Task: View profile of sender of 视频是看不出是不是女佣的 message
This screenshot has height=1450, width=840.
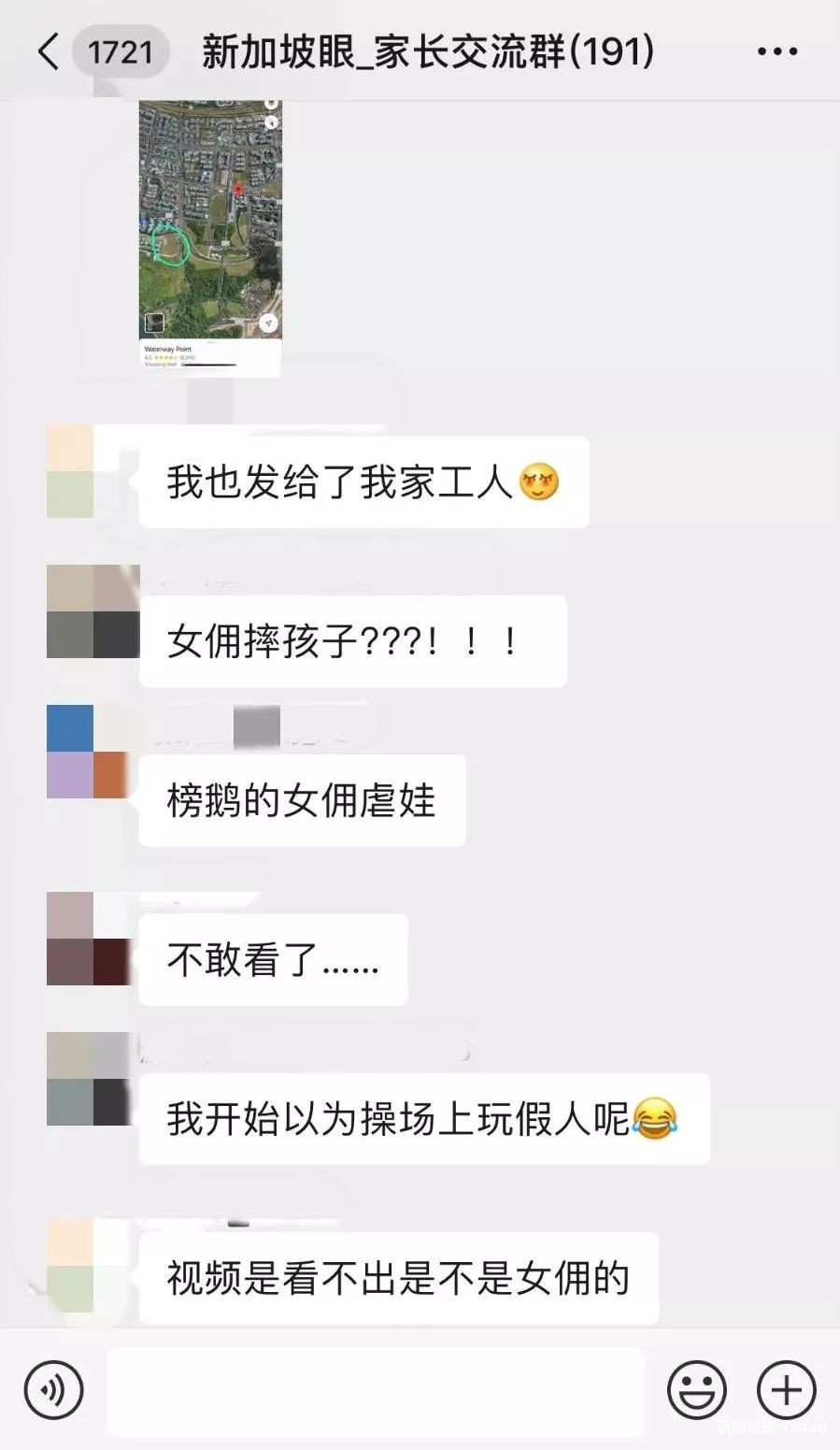Action: 71,1265
